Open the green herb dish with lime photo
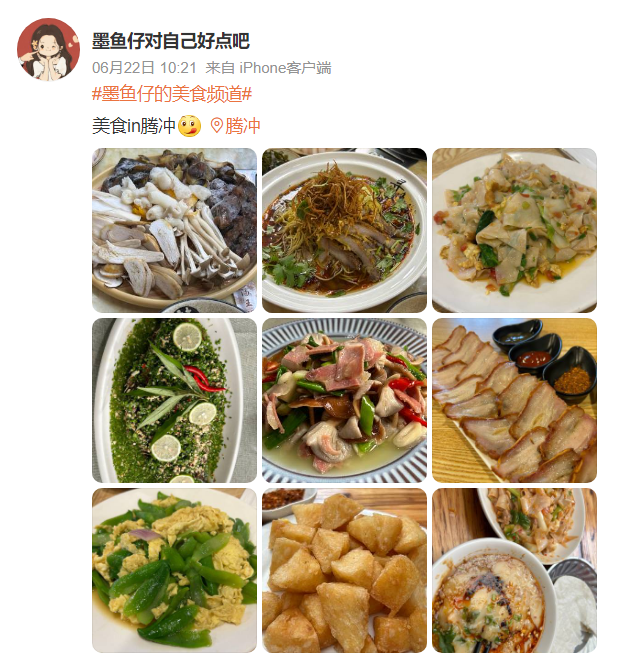625x671 pixels. [x=174, y=400]
